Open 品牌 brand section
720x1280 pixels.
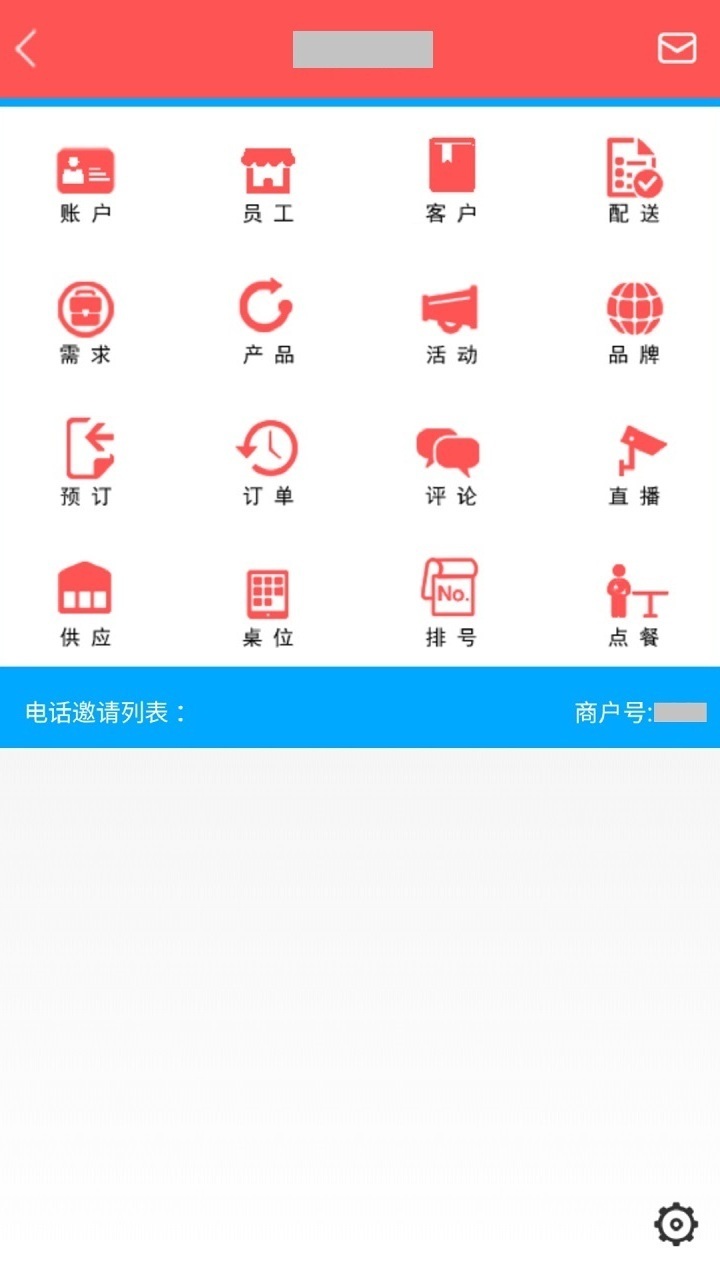click(635, 323)
